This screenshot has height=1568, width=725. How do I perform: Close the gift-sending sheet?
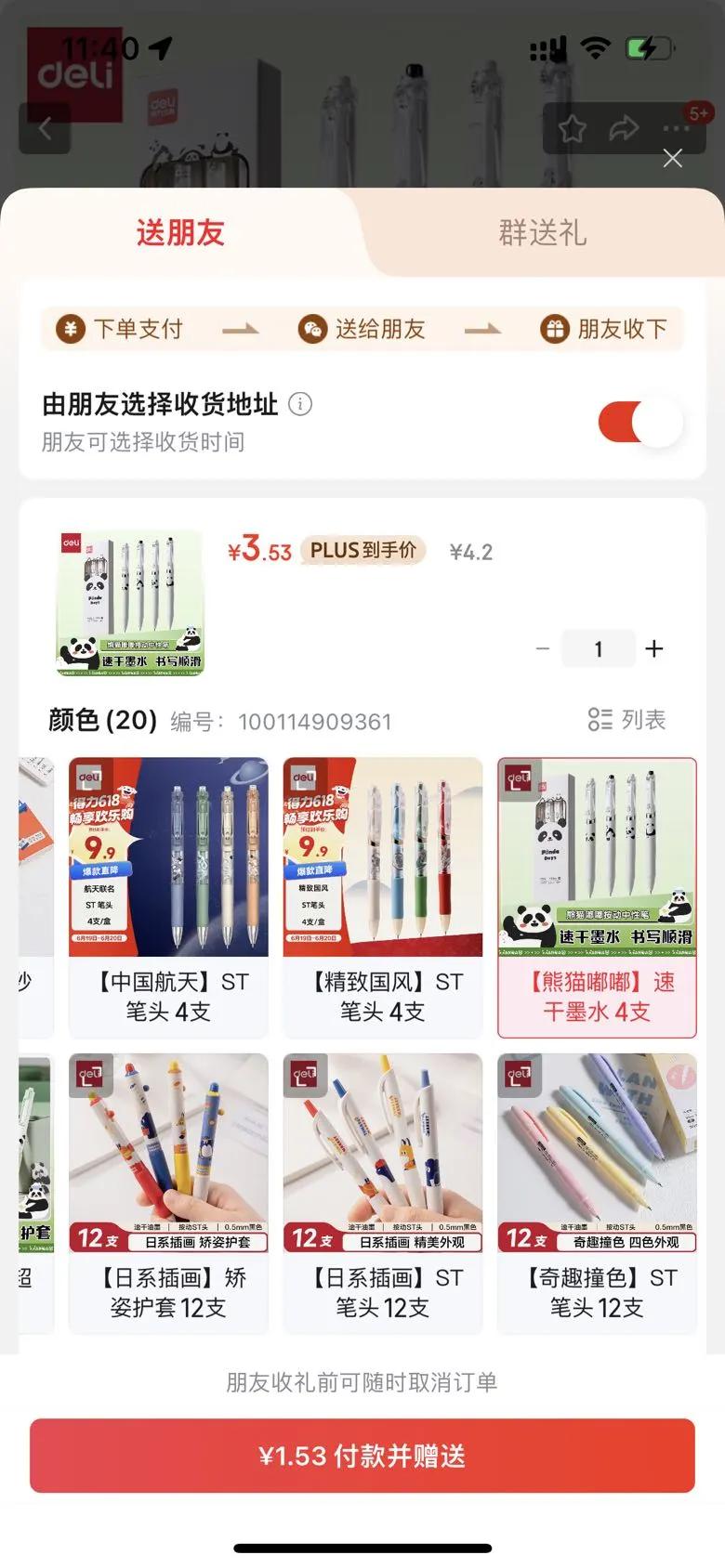[x=673, y=159]
